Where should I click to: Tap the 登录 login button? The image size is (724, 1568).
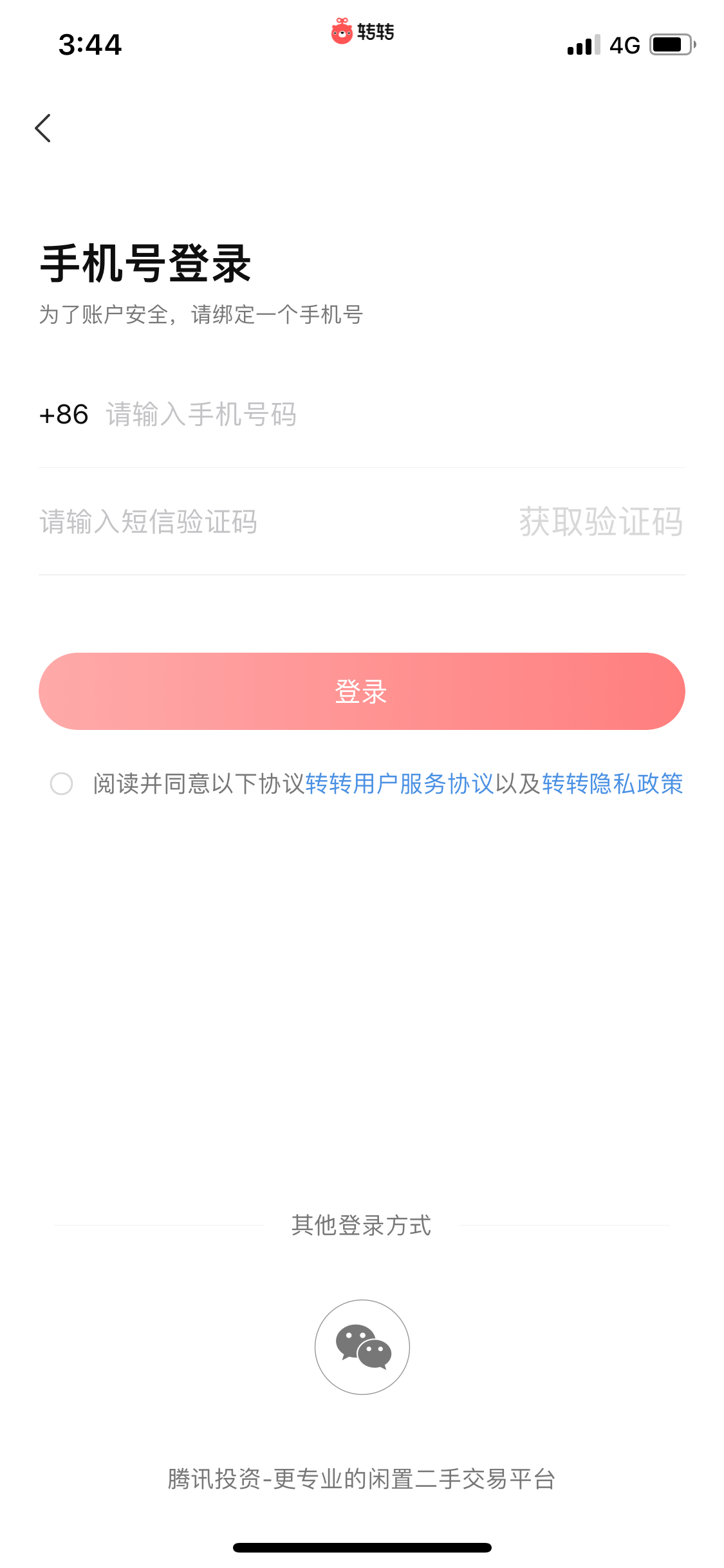pyautogui.click(x=362, y=691)
